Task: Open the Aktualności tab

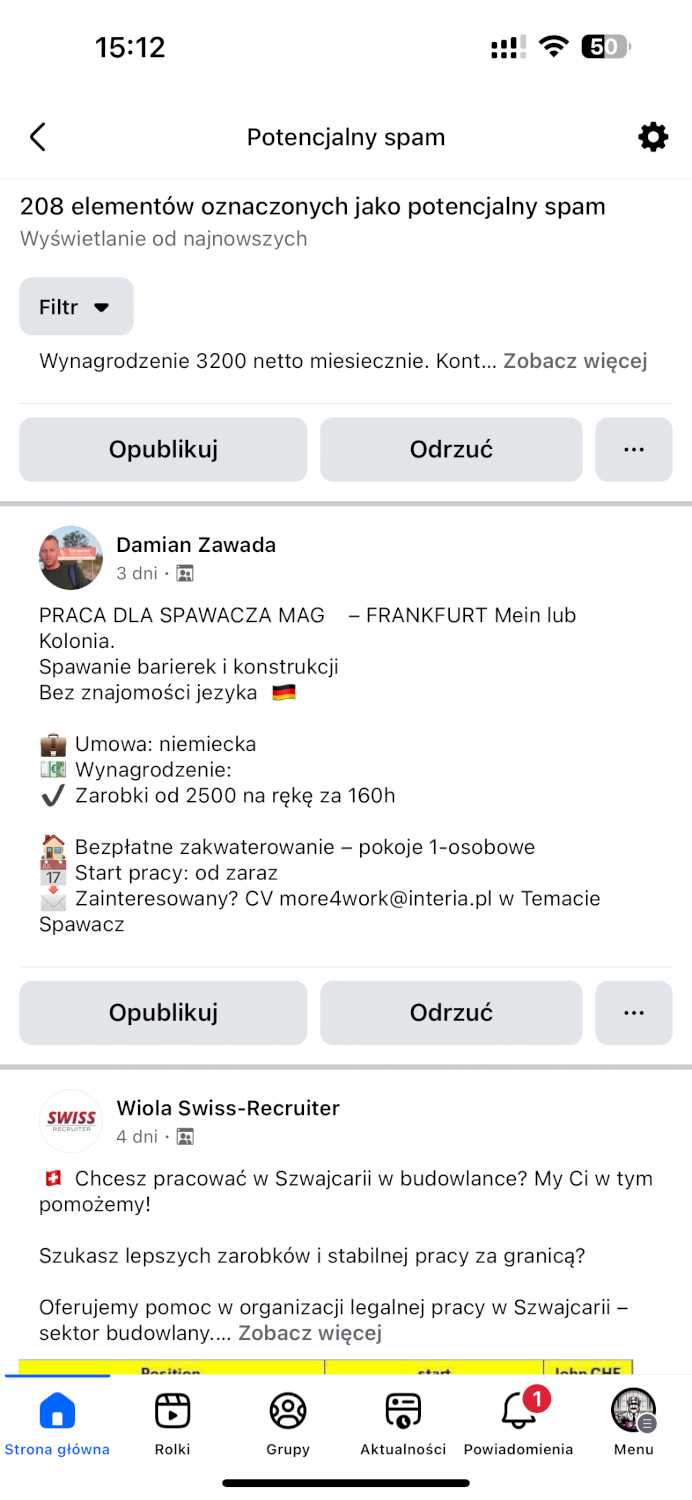Action: [x=403, y=1423]
